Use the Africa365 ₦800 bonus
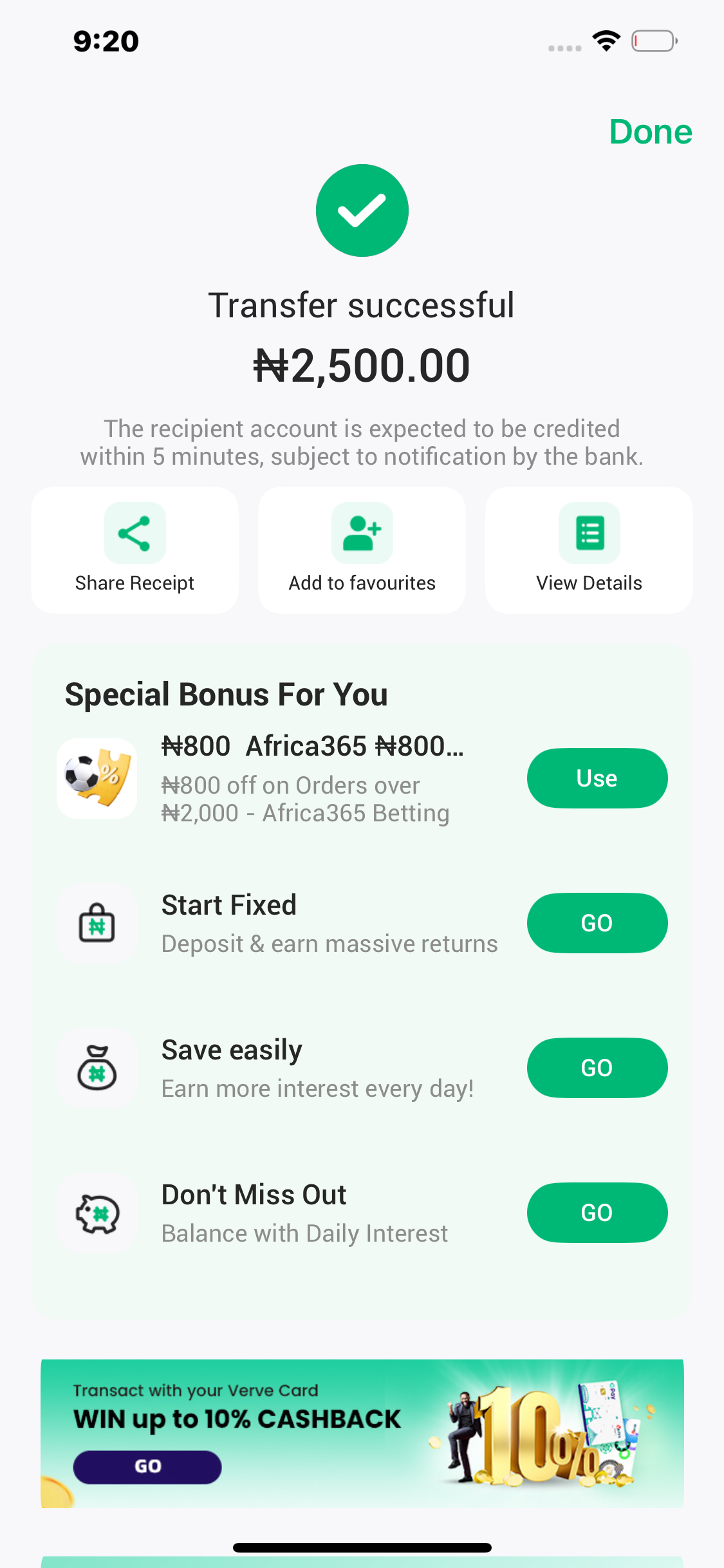This screenshot has height=1568, width=724. click(597, 778)
